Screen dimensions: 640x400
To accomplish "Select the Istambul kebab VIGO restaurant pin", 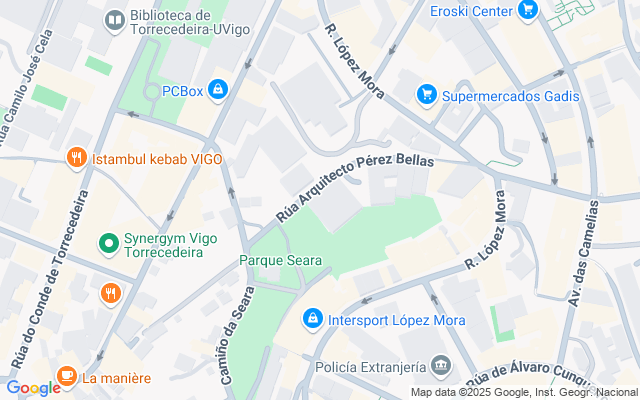I will point(76,158).
